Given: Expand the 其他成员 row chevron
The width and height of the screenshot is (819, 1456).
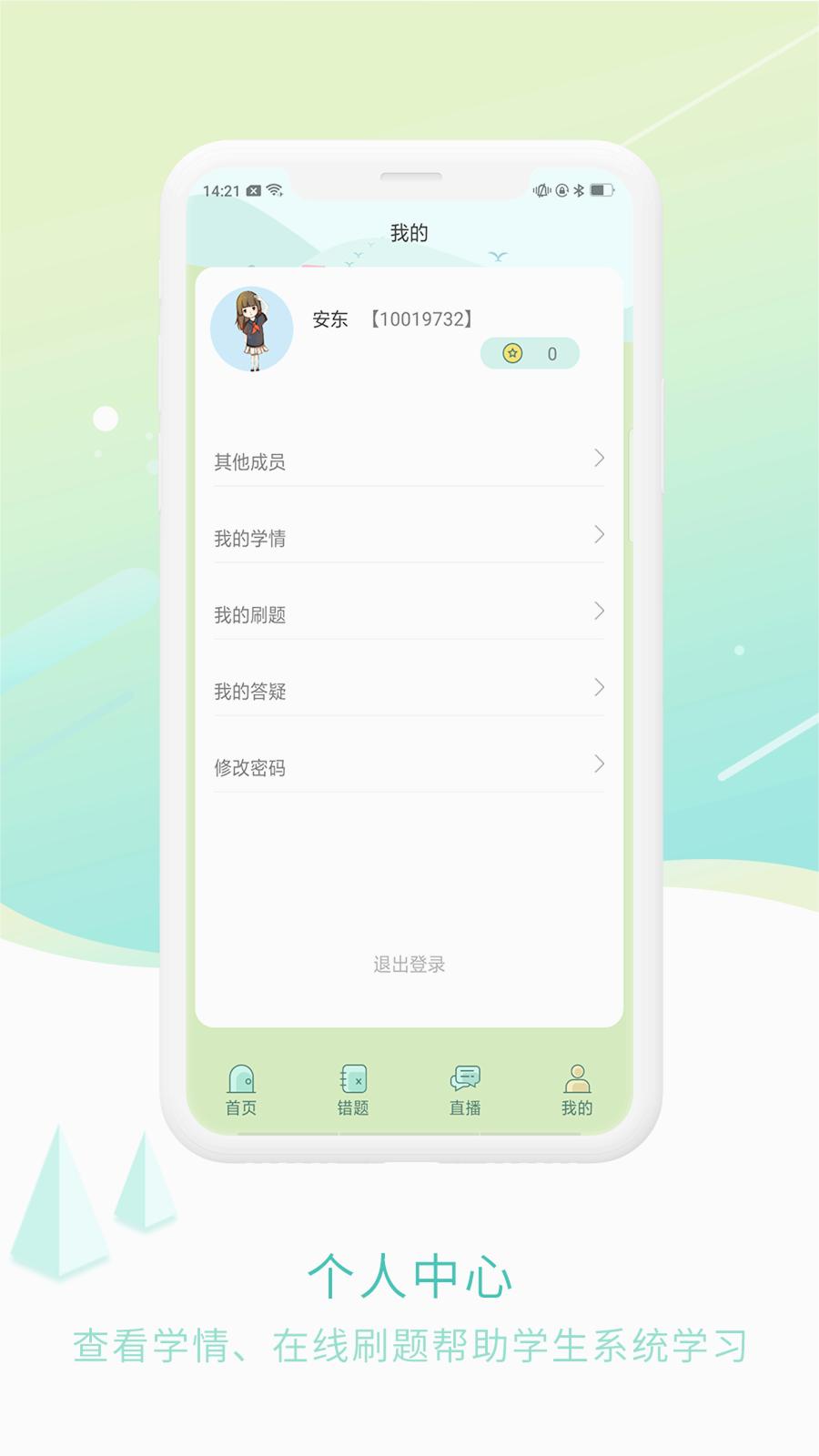Looking at the screenshot, I should click(x=598, y=460).
